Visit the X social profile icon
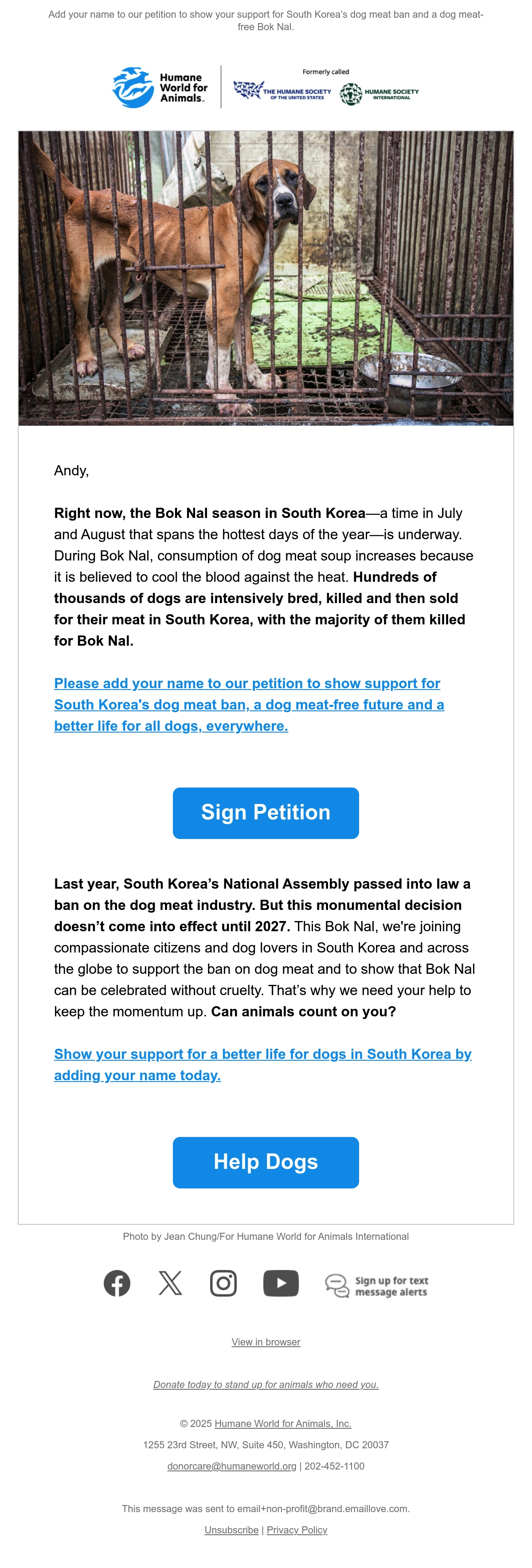The height and width of the screenshot is (1568, 532). pos(170,1283)
